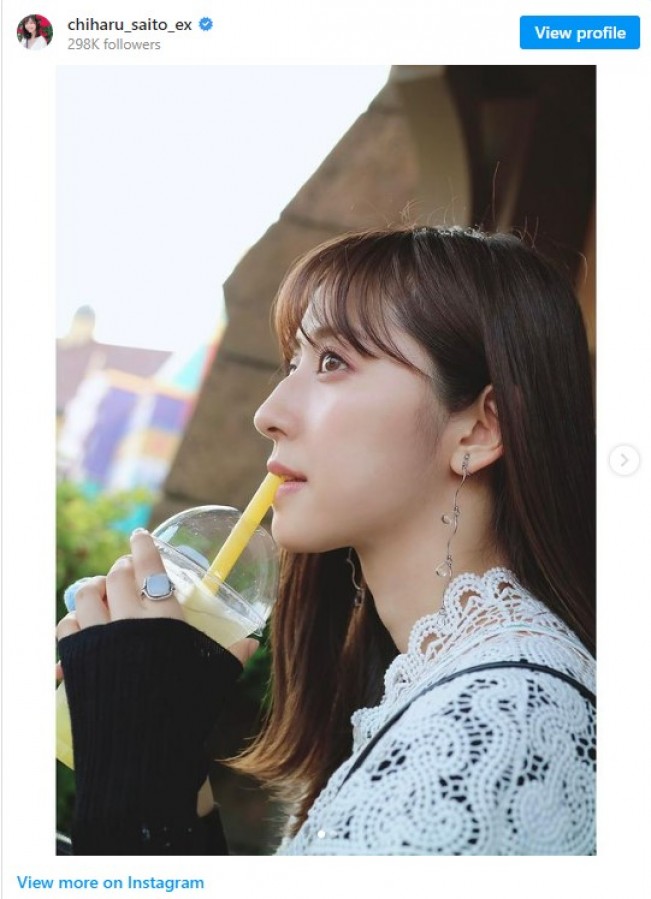Open the chiharu_saito_ex profile avatar

[34, 33]
